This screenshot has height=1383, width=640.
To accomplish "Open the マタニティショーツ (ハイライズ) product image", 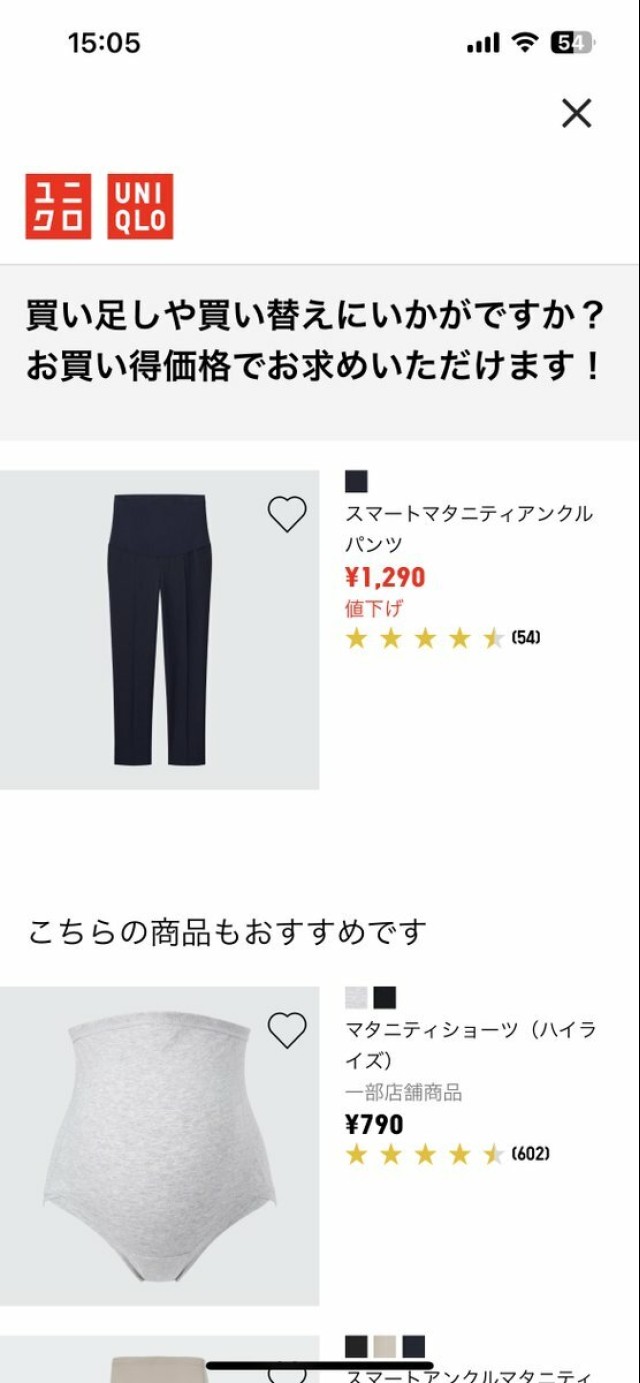I will 160,1146.
